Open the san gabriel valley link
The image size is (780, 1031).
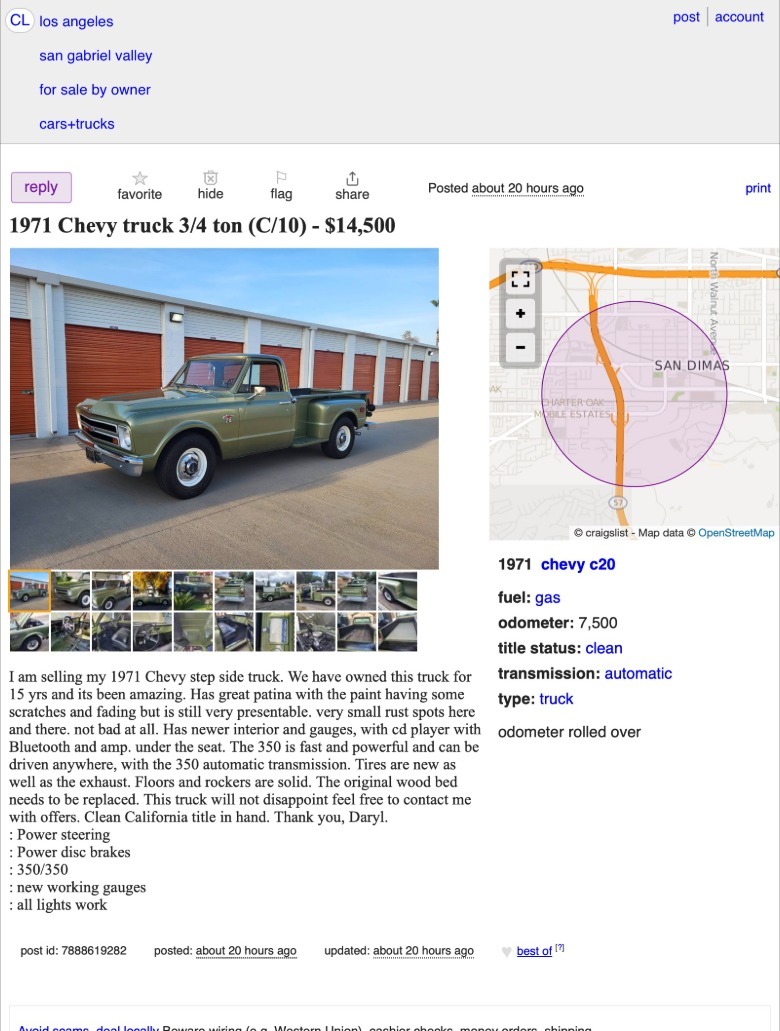(96, 56)
